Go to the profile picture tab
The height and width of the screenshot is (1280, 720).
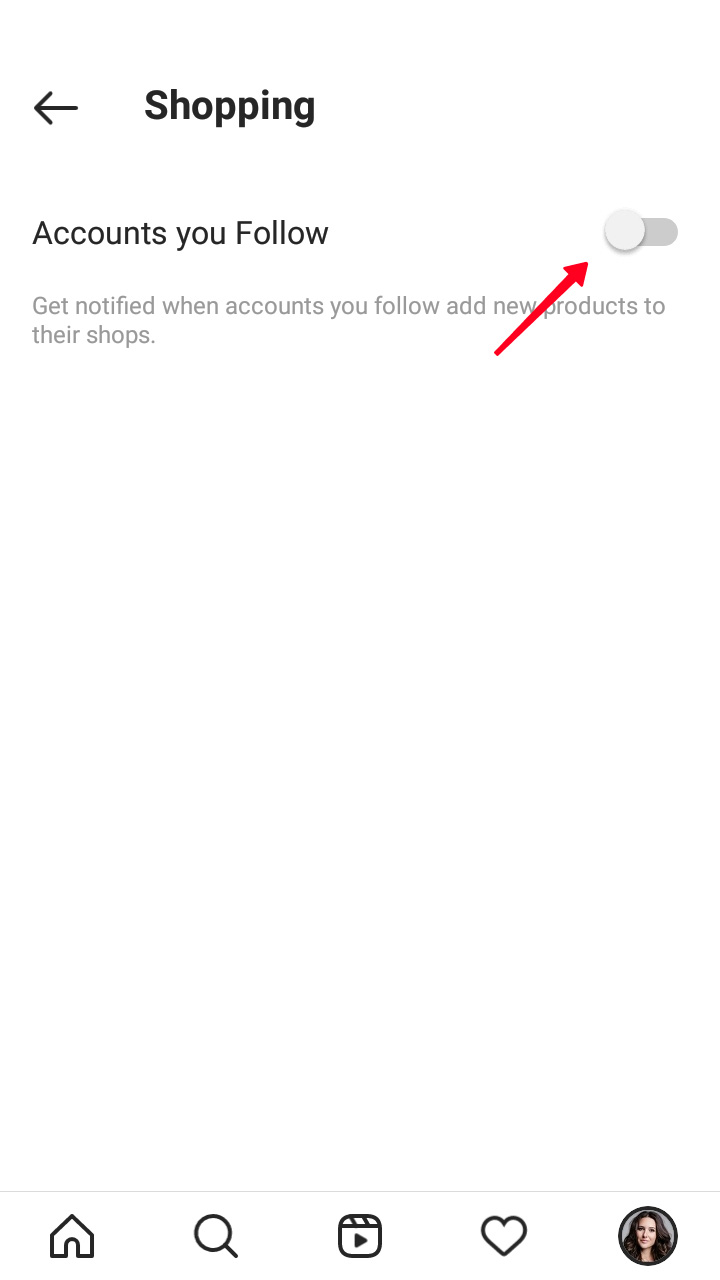(648, 1236)
